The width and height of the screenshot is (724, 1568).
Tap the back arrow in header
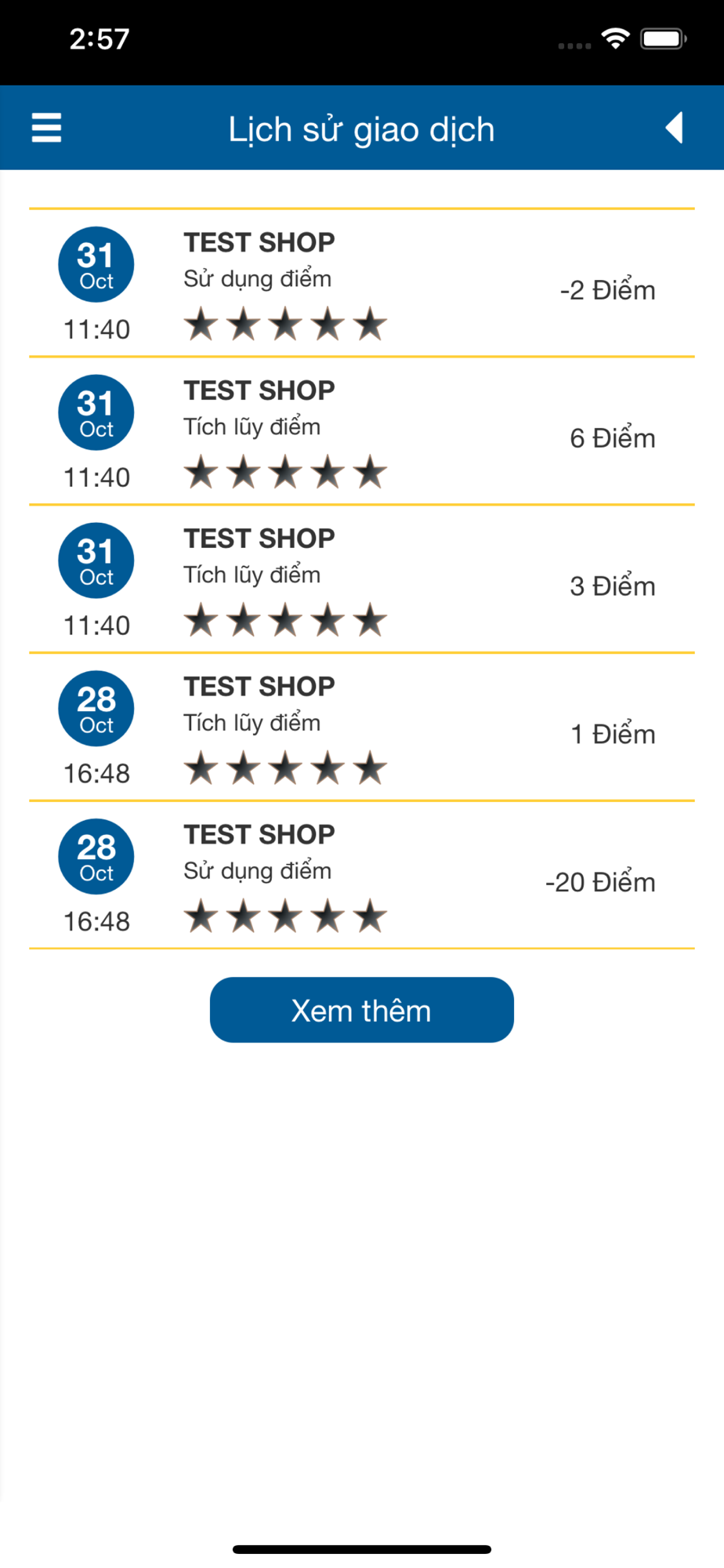(675, 128)
